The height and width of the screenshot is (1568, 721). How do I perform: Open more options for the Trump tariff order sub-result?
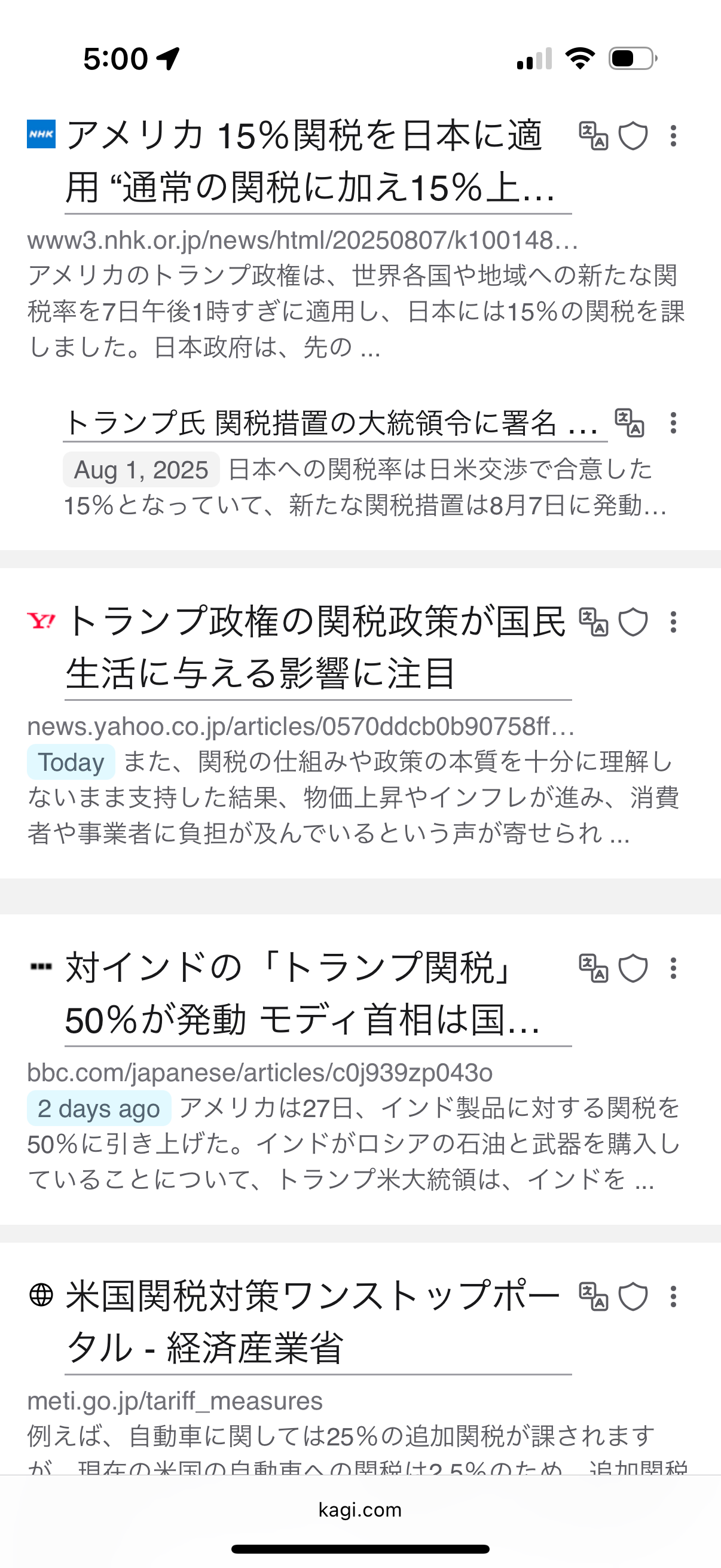coord(673,422)
